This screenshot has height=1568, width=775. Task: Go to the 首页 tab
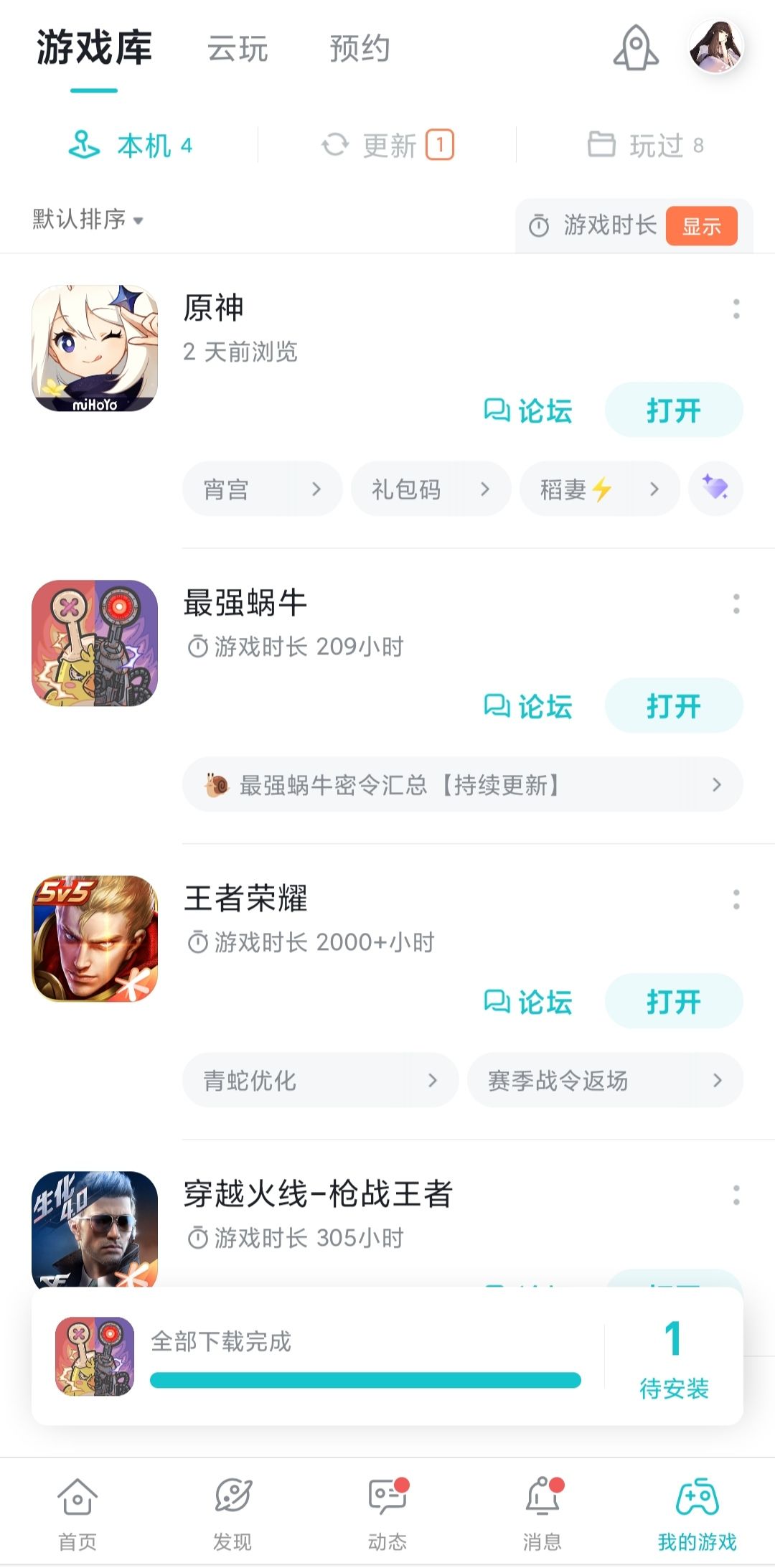pyautogui.click(x=77, y=1511)
